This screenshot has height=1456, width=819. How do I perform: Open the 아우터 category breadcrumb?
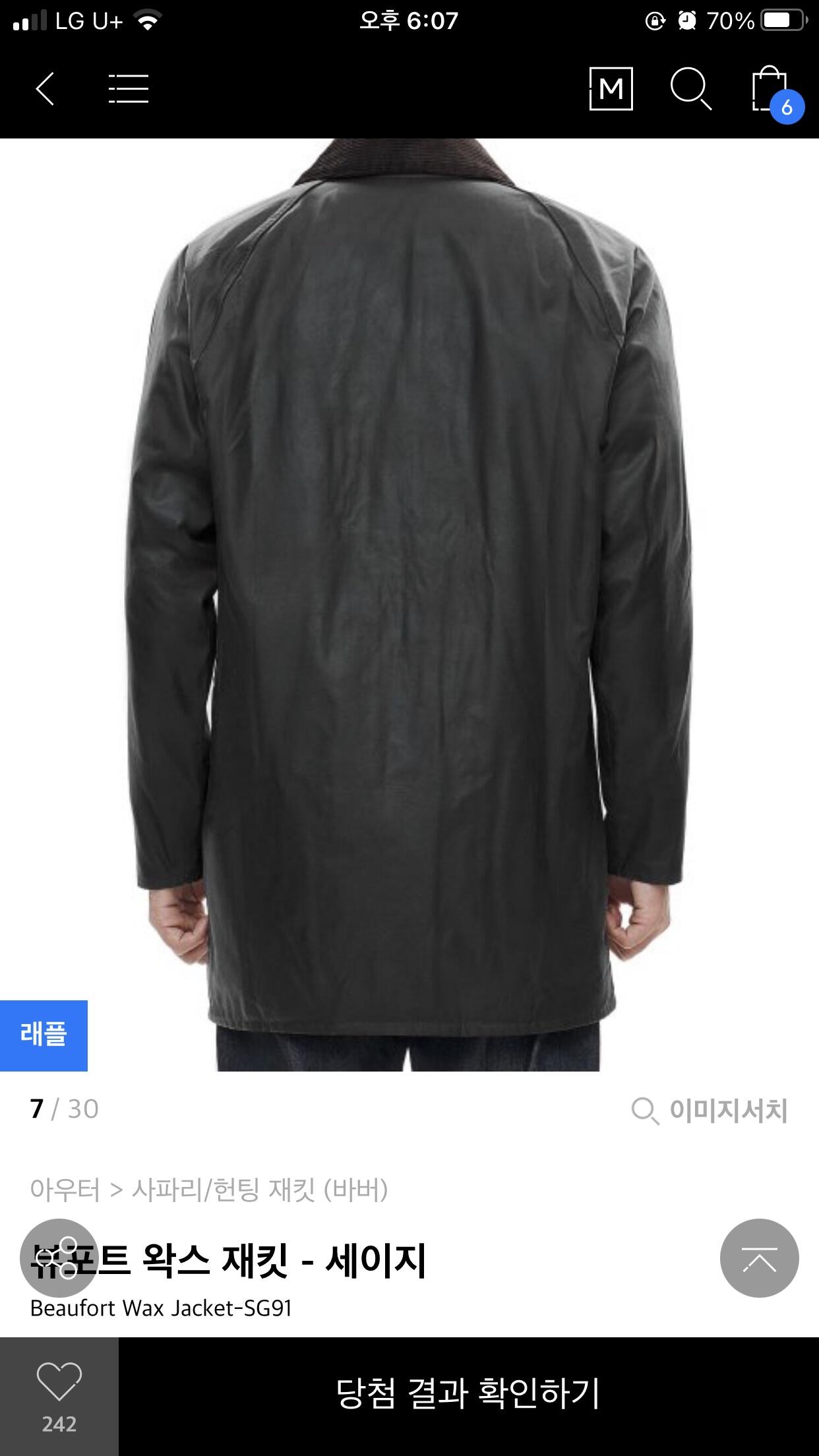pos(65,1190)
